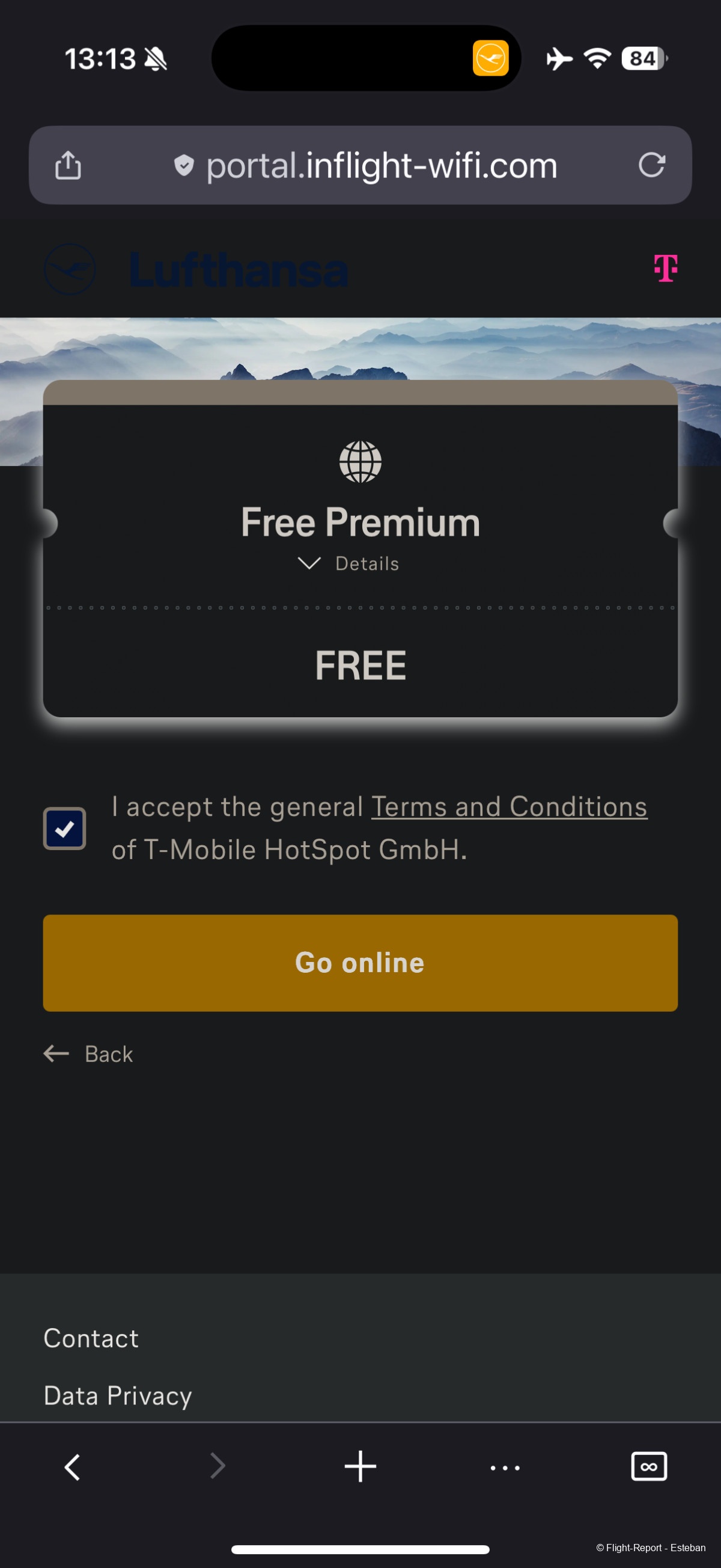The image size is (721, 1568).
Task: Open a new browser tab
Action: (360, 1466)
